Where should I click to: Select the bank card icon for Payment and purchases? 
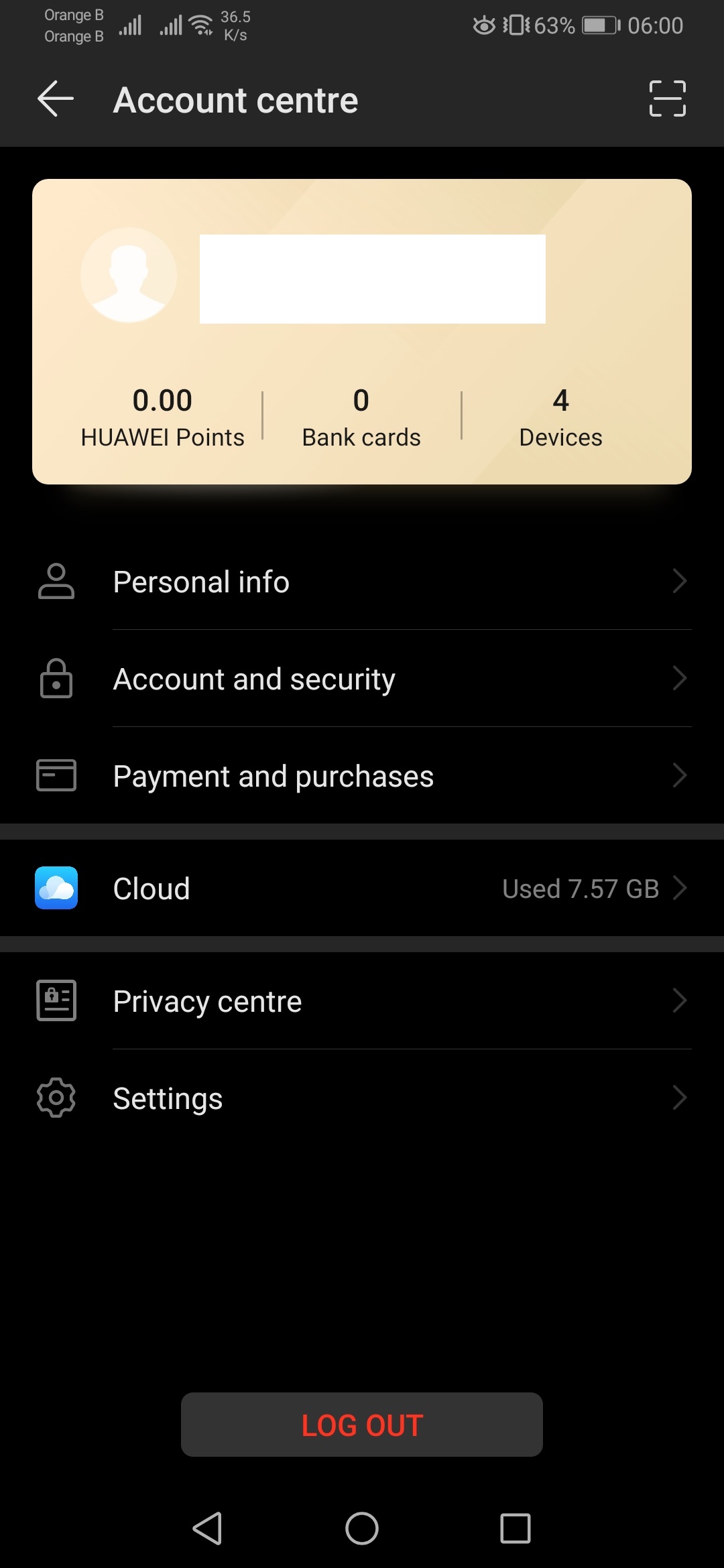click(56, 775)
